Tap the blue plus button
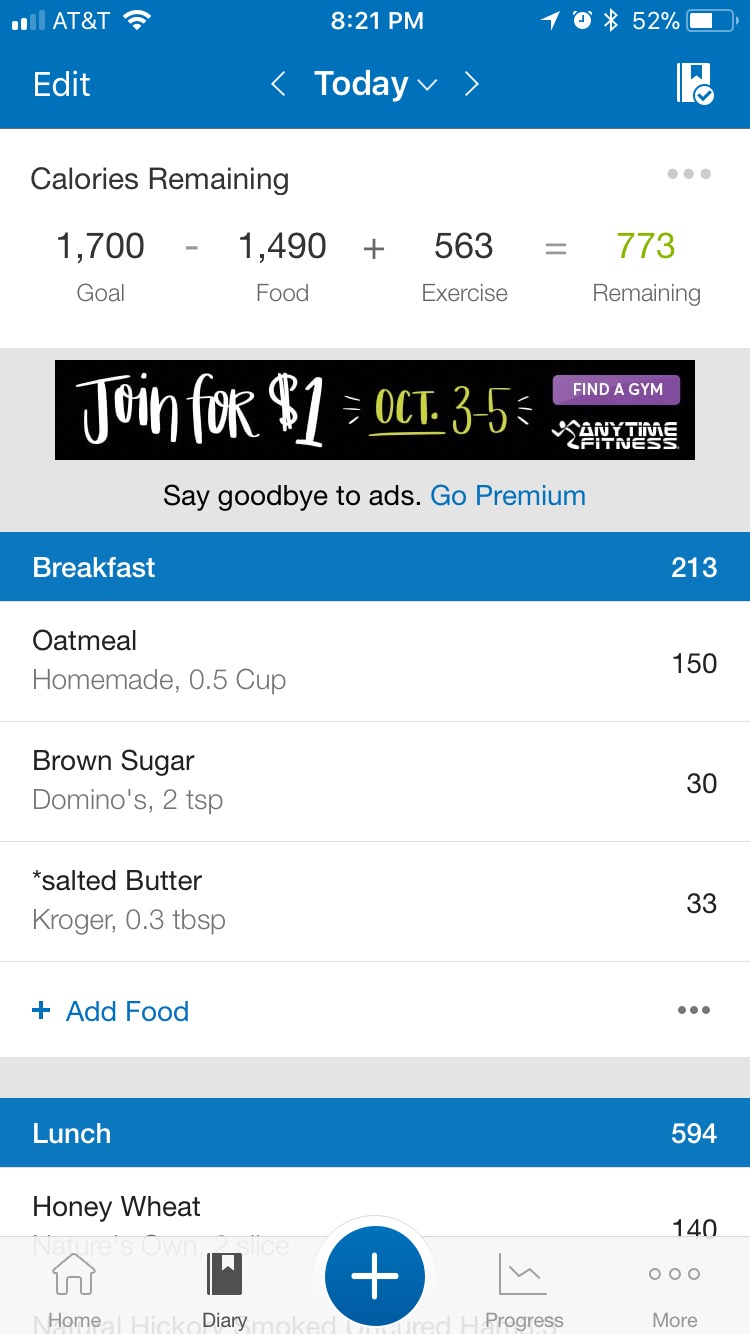This screenshot has height=1334, width=750. (375, 1276)
